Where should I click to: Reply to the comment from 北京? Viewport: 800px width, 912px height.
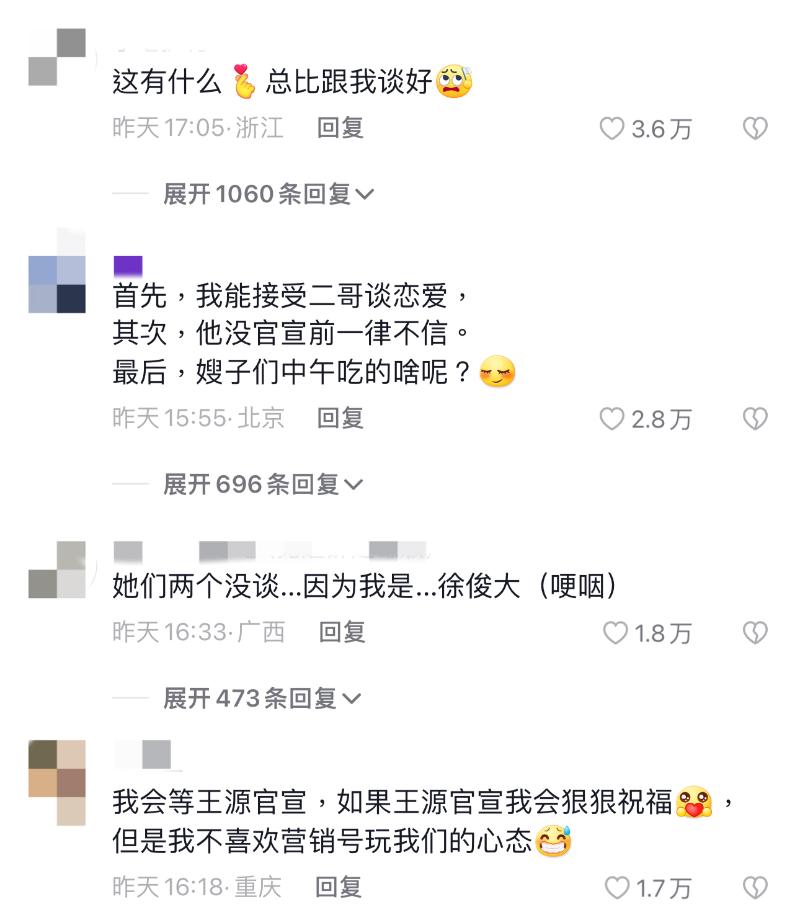pos(340,418)
